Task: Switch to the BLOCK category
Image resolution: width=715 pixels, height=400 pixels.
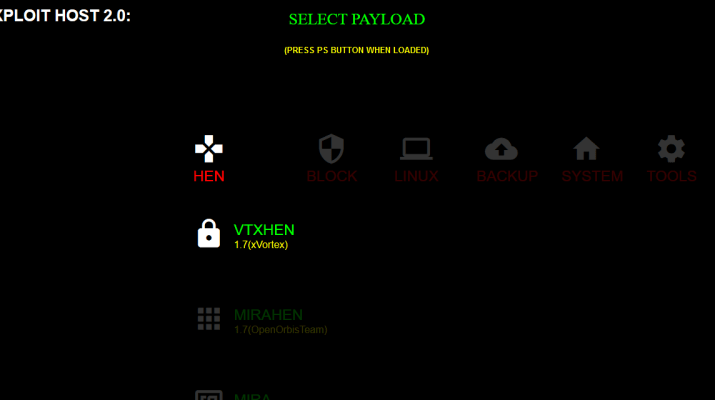Action: tap(331, 159)
